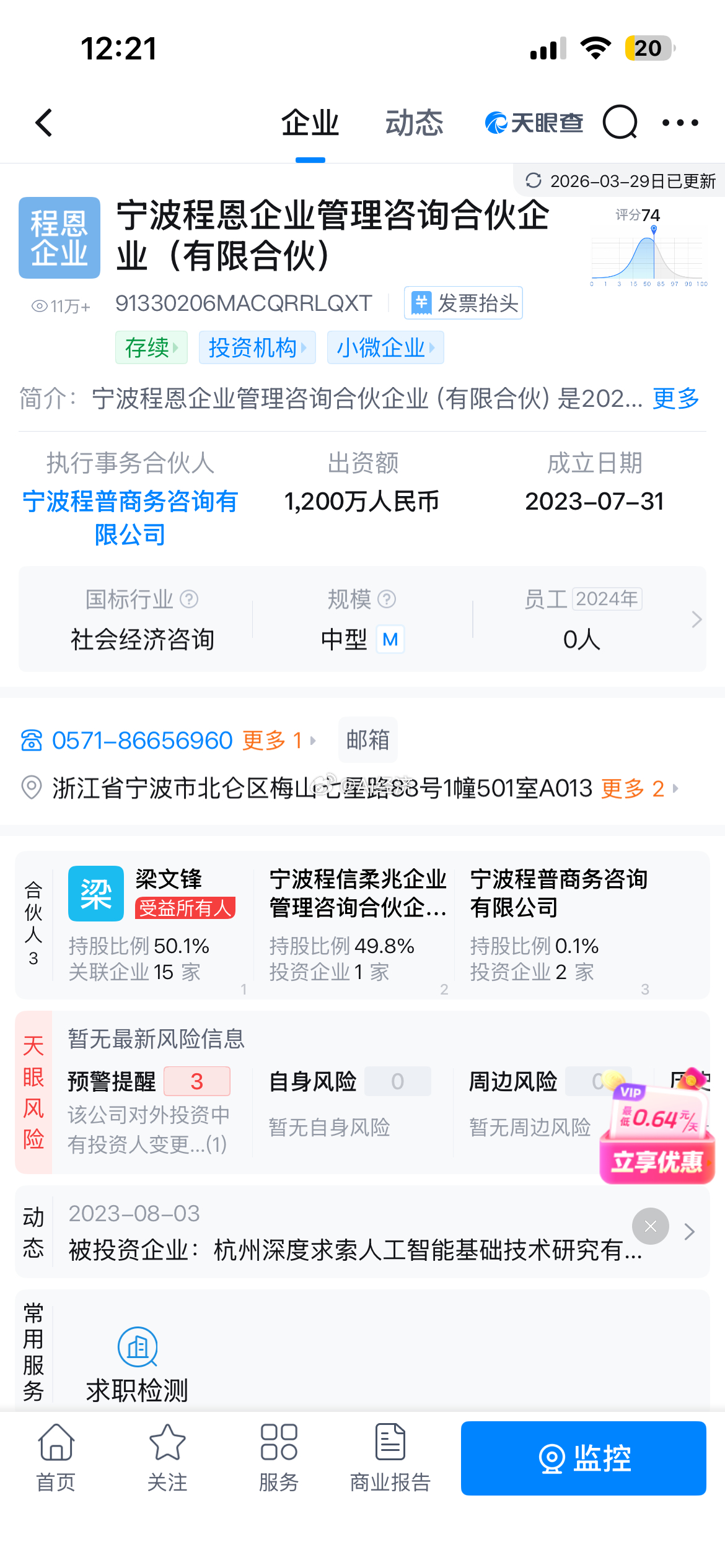Tap the monitored 监控 action bar button
The height and width of the screenshot is (1568, 725).
click(x=582, y=1458)
